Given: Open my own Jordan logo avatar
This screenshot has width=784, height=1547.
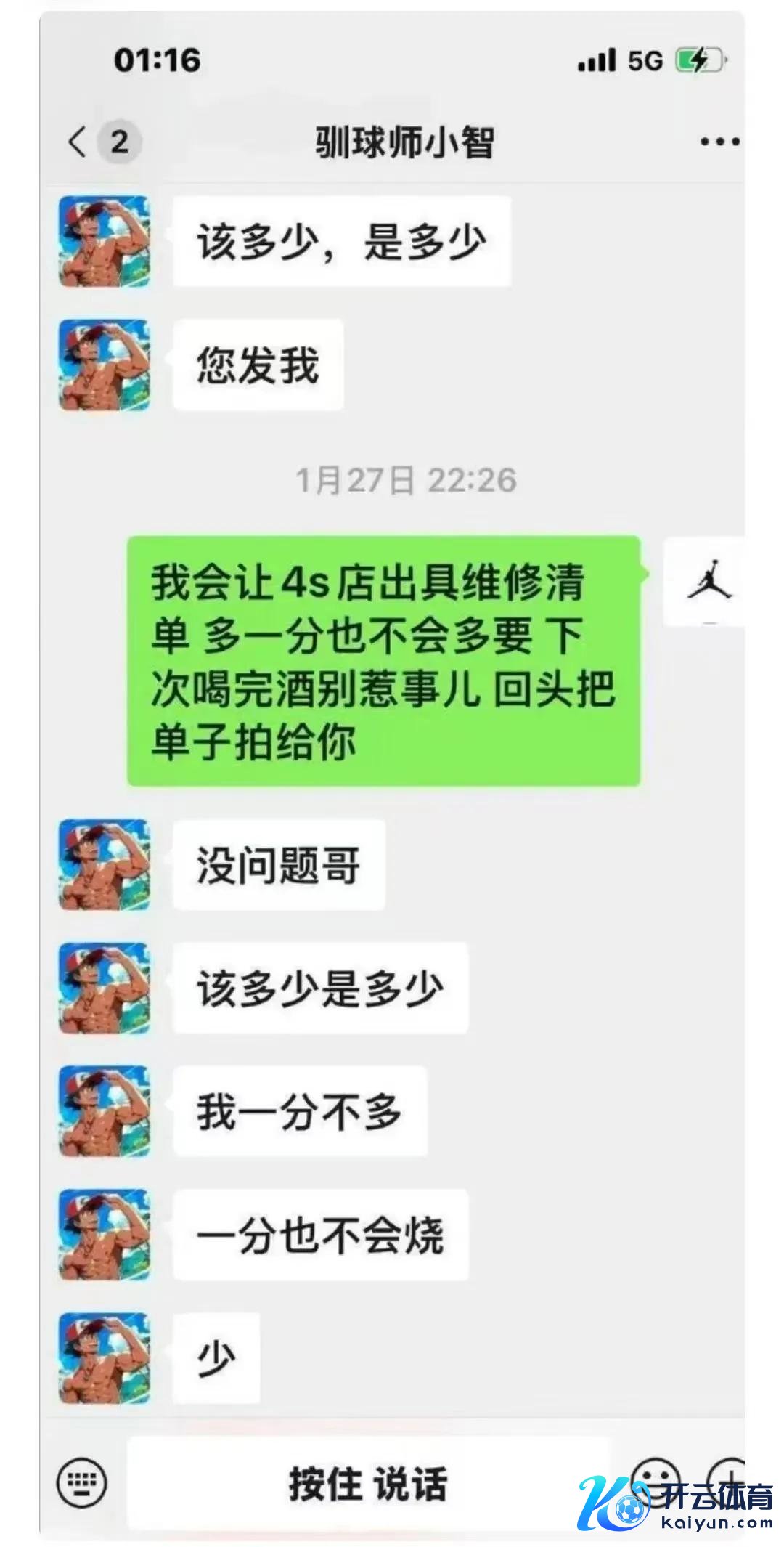Looking at the screenshot, I should pyautogui.click(x=708, y=581).
